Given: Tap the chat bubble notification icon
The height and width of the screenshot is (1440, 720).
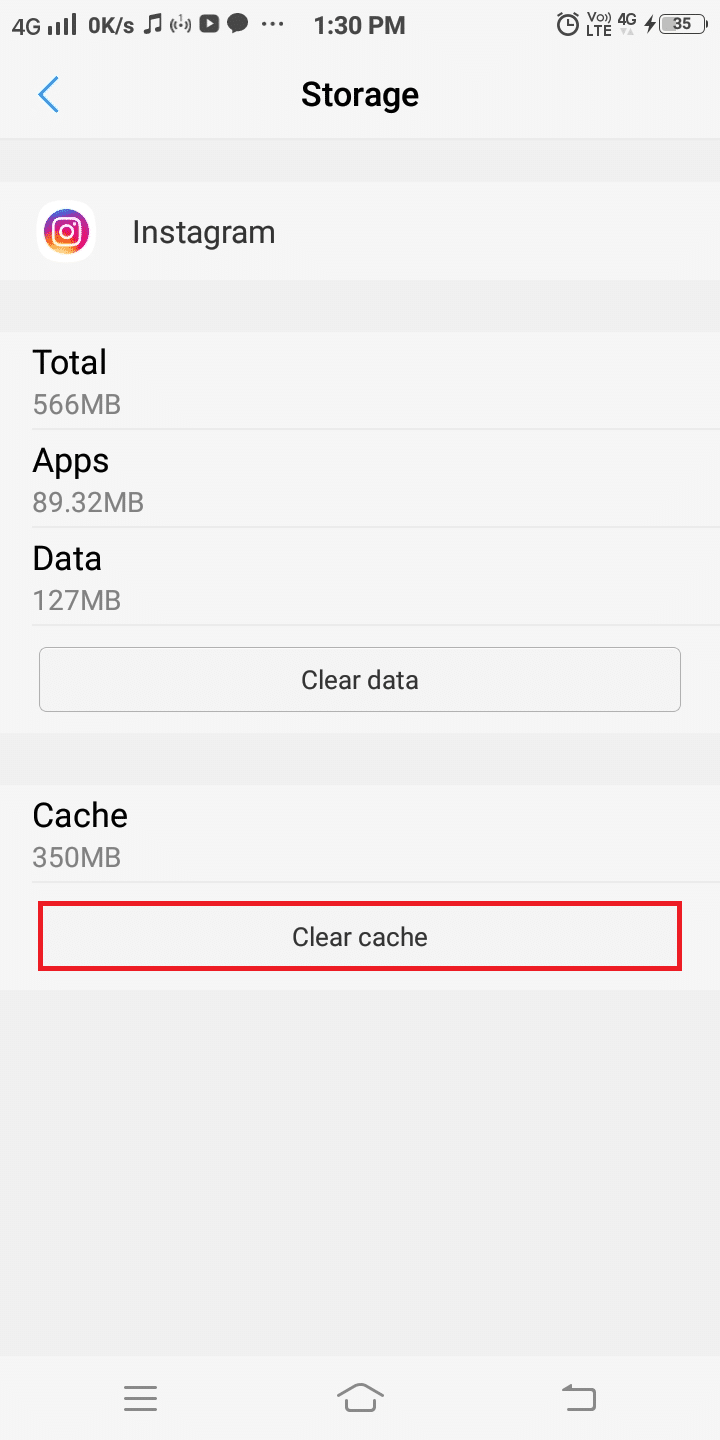Looking at the screenshot, I should (237, 24).
